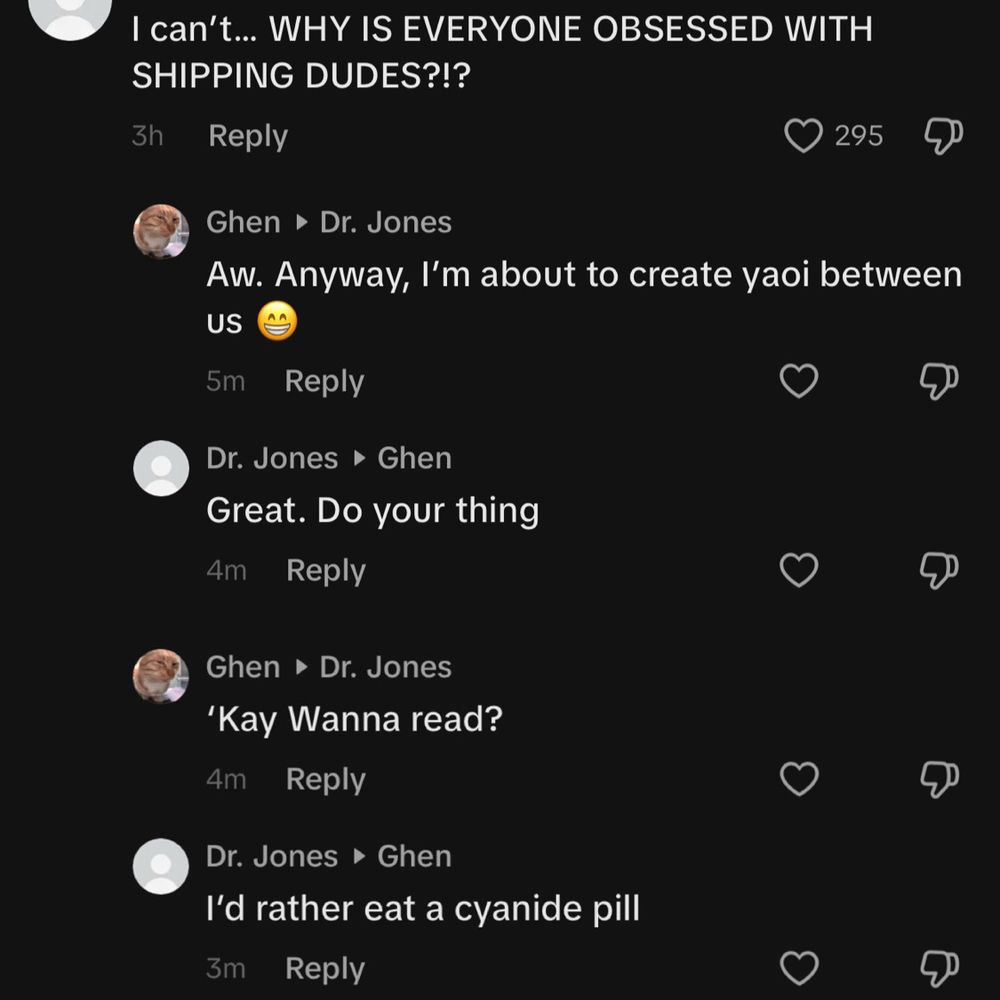Like the ''Kay Wanna read?' comment

799,779
